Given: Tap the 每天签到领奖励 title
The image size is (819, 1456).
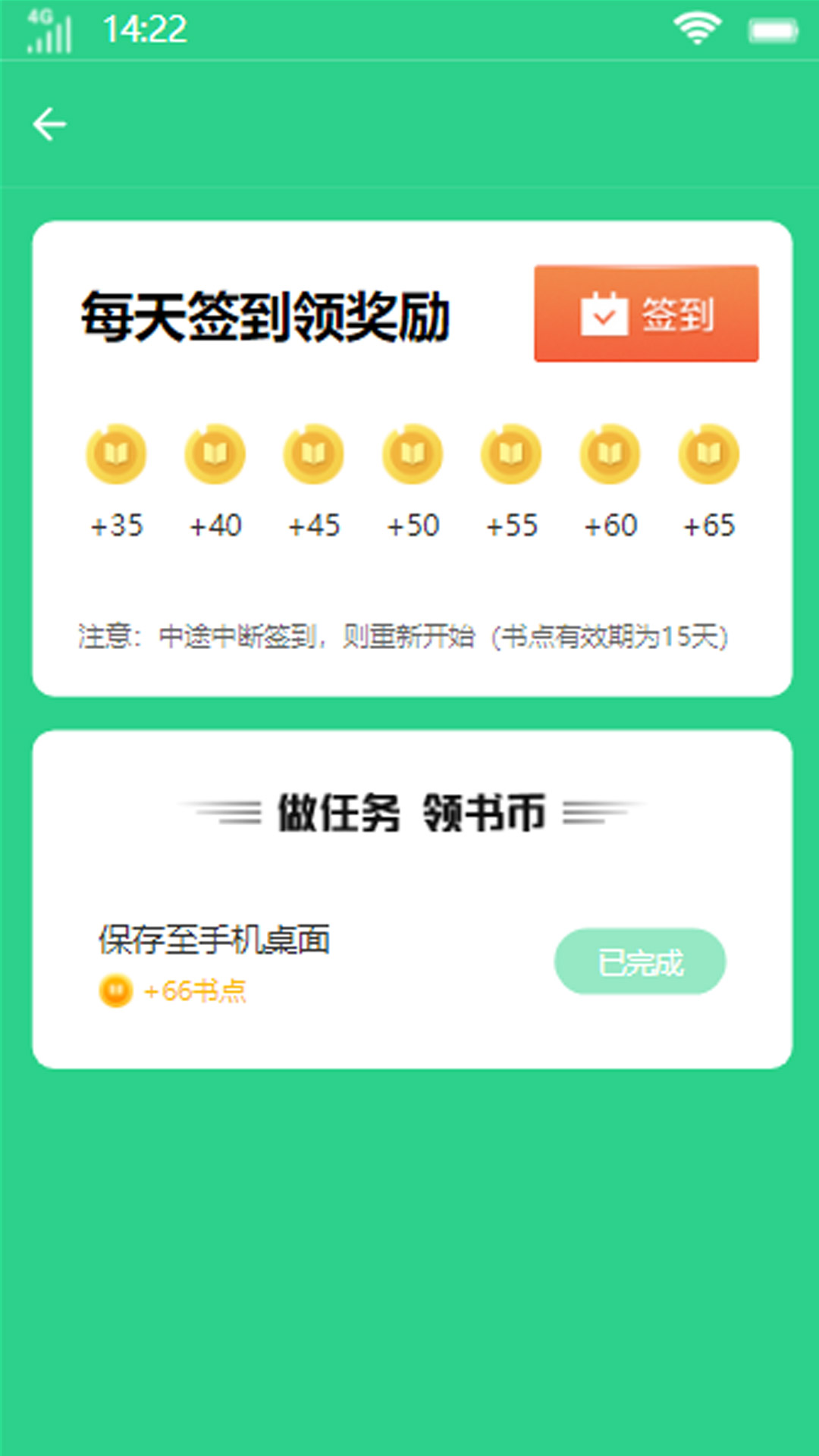Looking at the screenshot, I should tap(265, 313).
